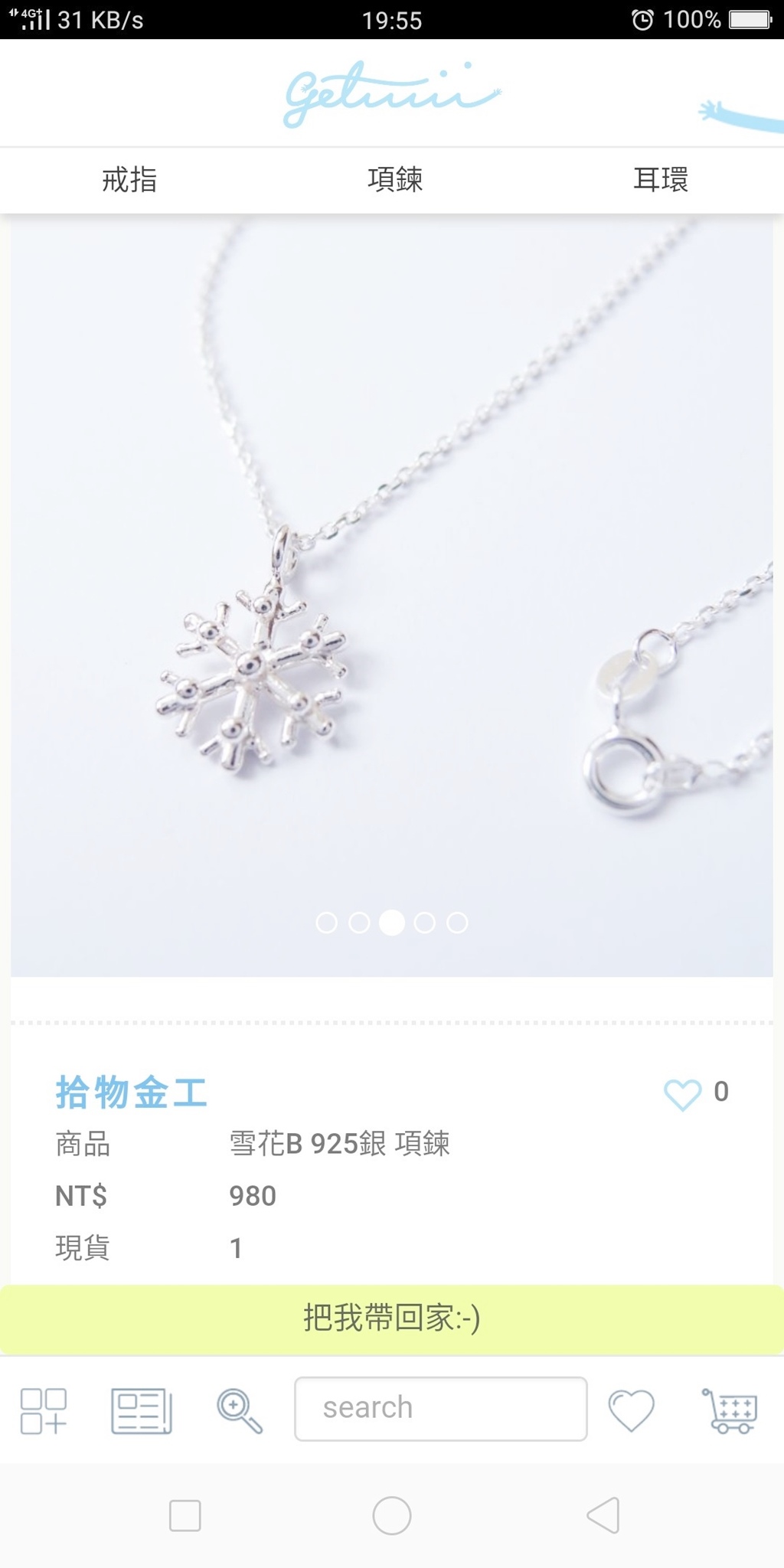This screenshot has width=784, height=1568.
Task: Open the shopping cart
Action: (x=730, y=1410)
